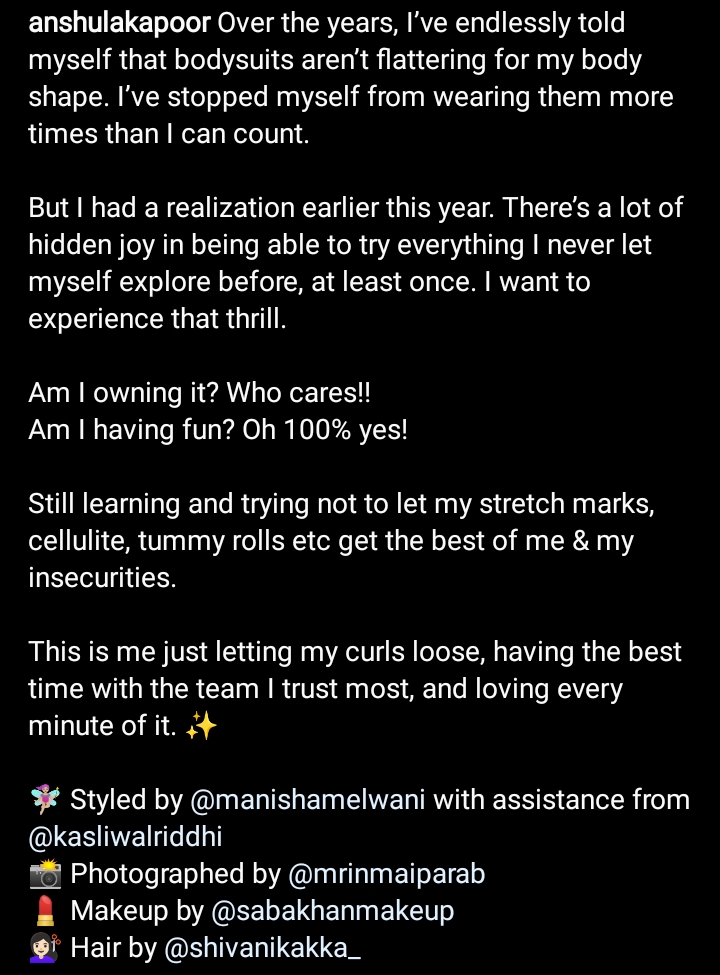Tap the @shivanikakka_ mention

pyautogui.click(x=260, y=948)
